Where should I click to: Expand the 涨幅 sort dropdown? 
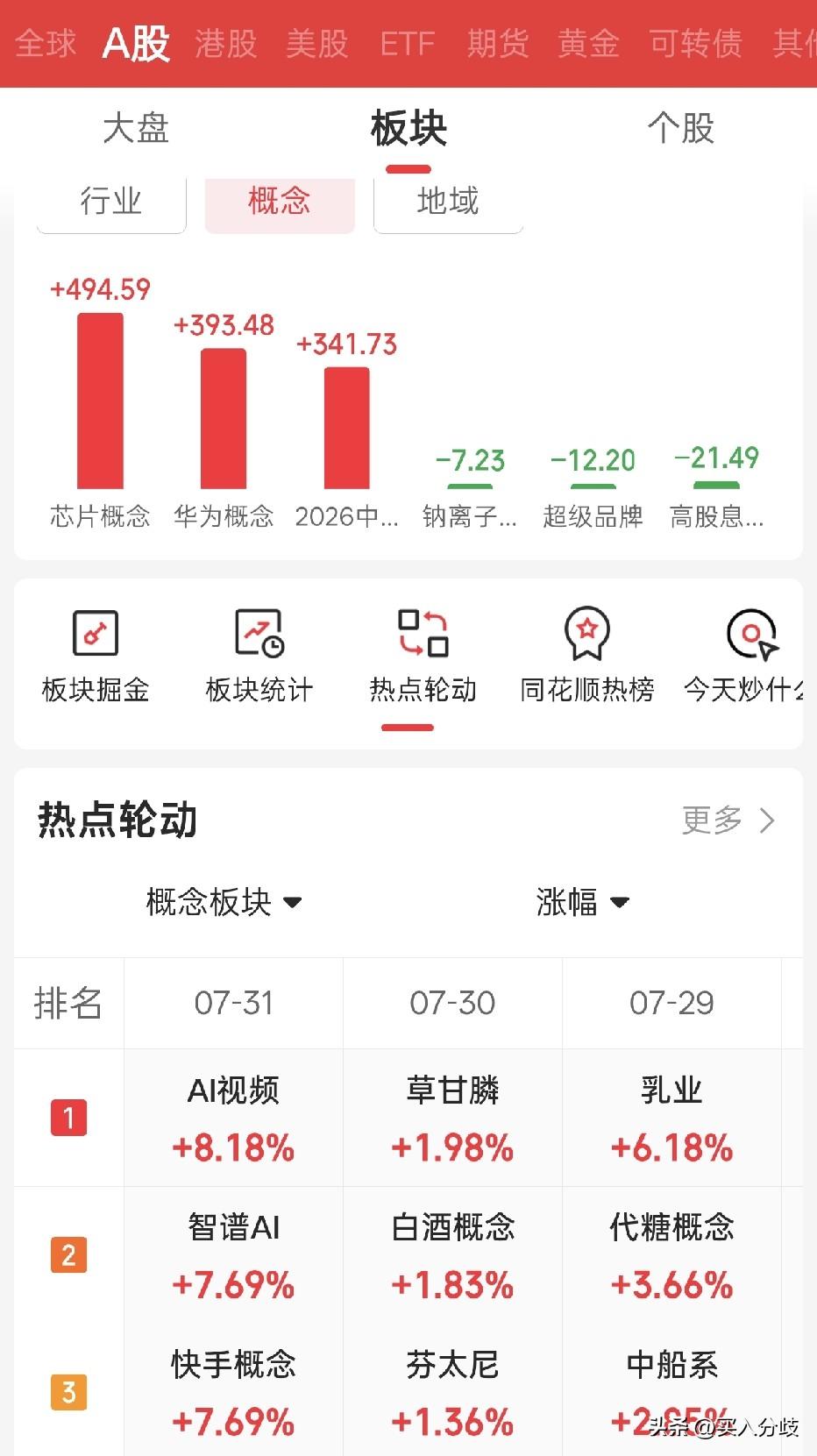583,902
